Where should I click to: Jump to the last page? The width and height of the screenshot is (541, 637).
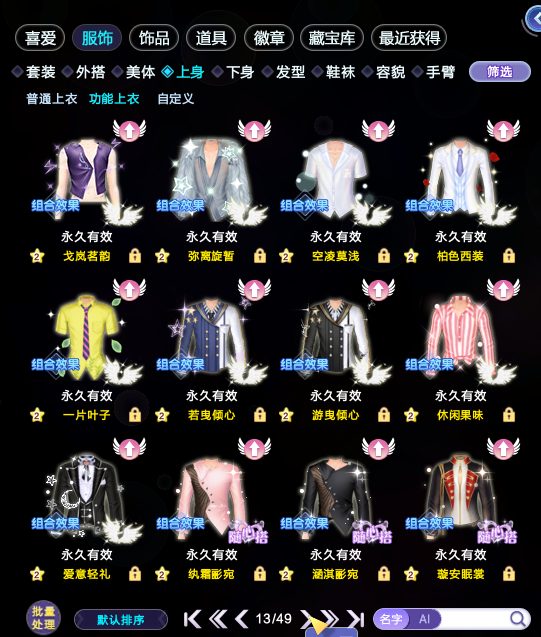click(356, 619)
